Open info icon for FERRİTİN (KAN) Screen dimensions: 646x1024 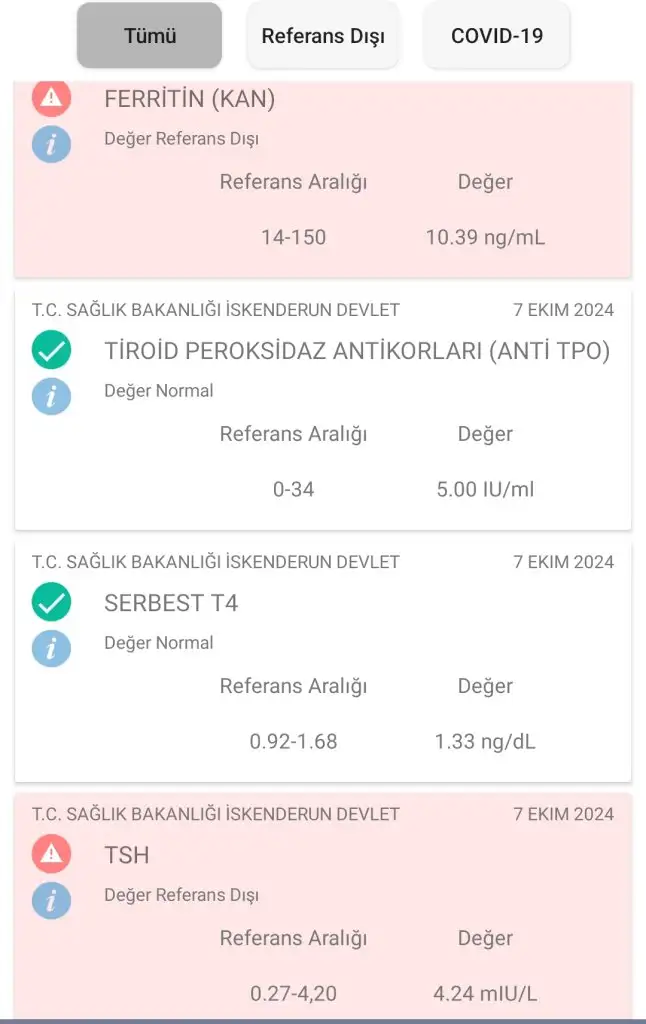[51, 146]
